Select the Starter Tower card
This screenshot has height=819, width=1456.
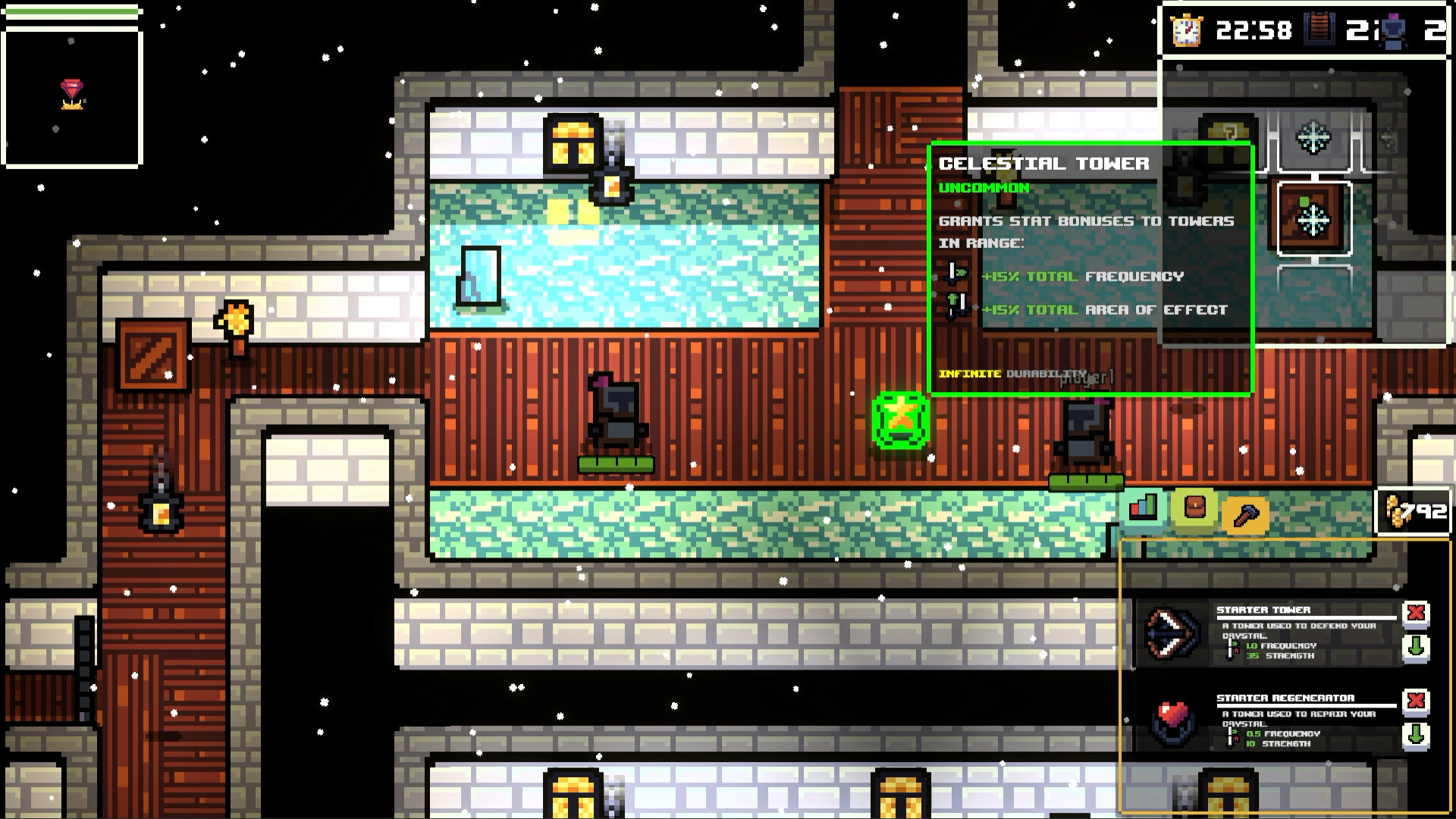(1265, 633)
